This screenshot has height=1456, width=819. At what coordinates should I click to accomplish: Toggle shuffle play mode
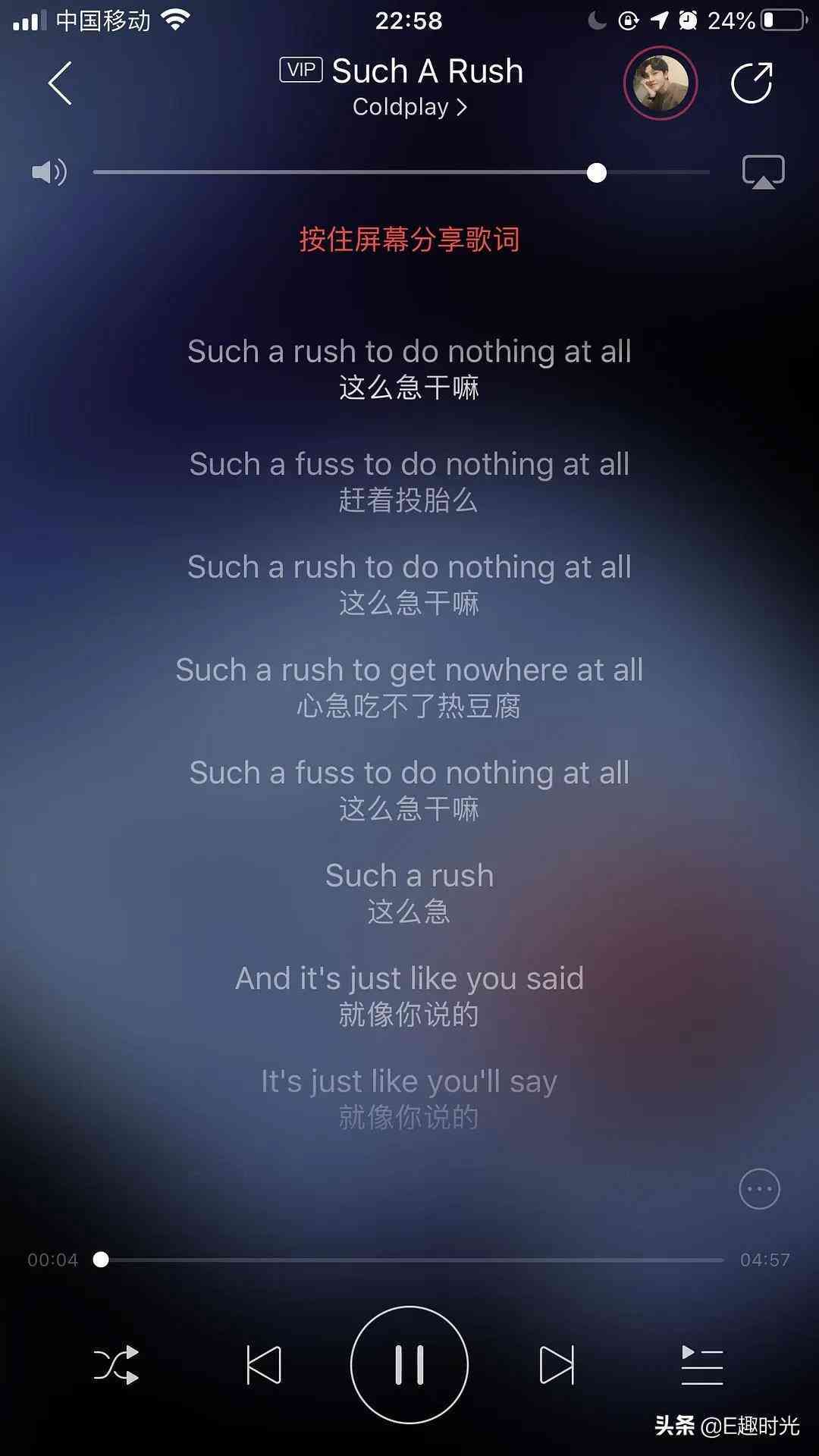(116, 1365)
